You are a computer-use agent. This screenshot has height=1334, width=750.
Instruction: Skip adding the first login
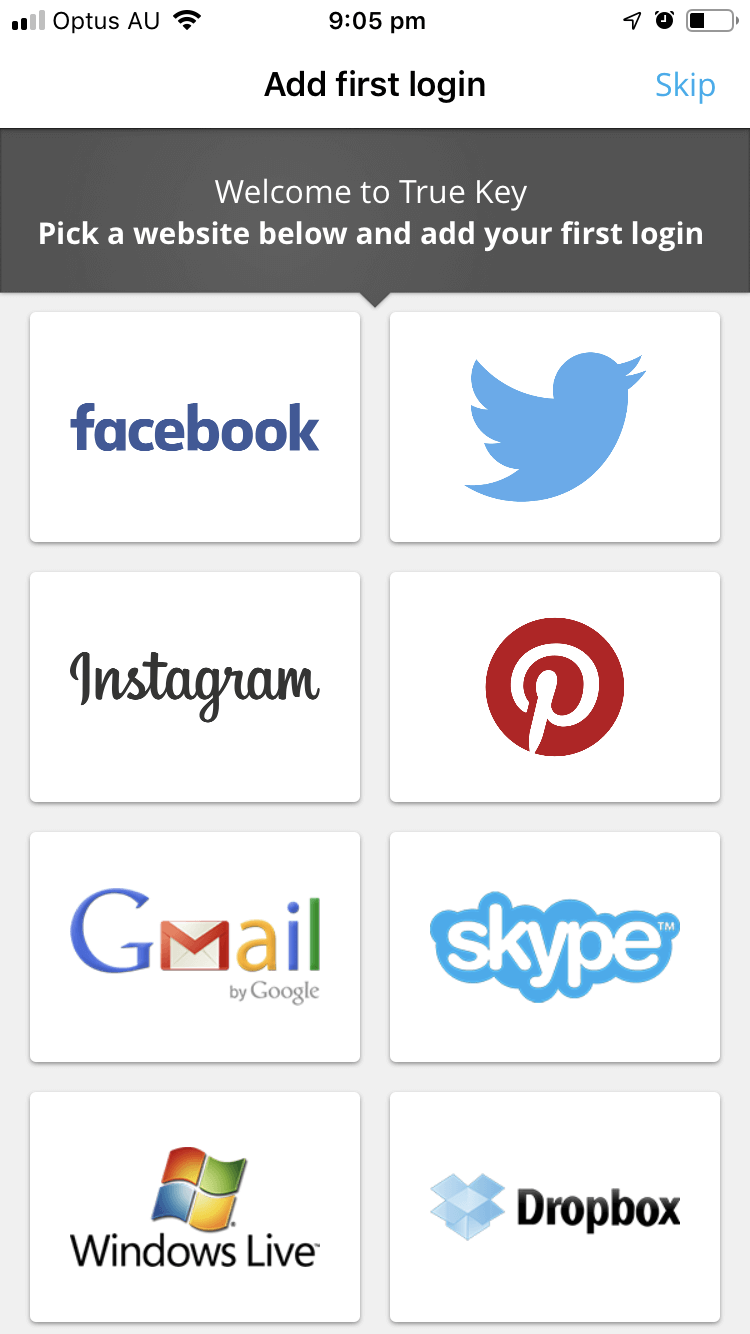(x=685, y=86)
